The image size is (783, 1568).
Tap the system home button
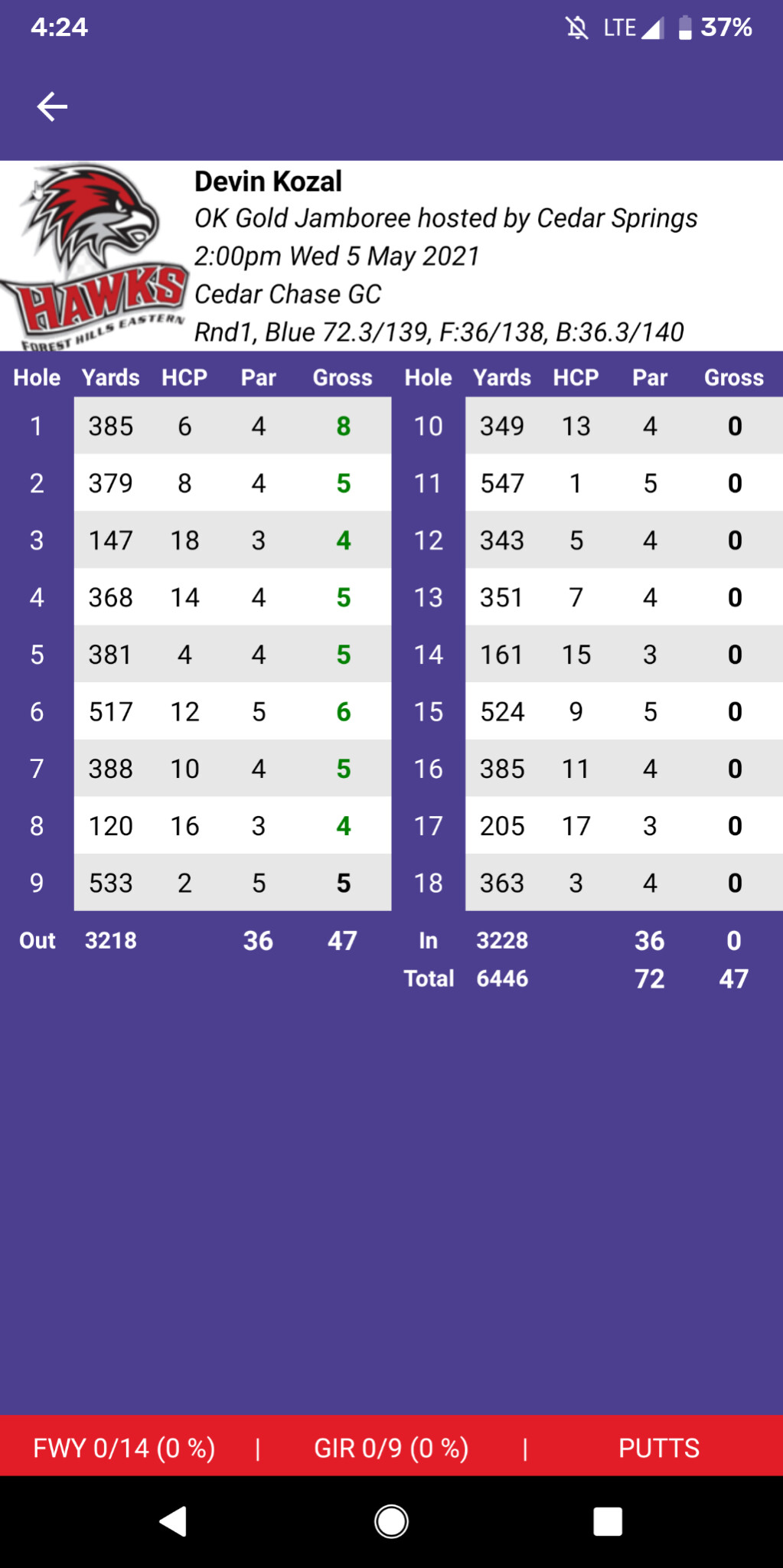pos(391,1521)
